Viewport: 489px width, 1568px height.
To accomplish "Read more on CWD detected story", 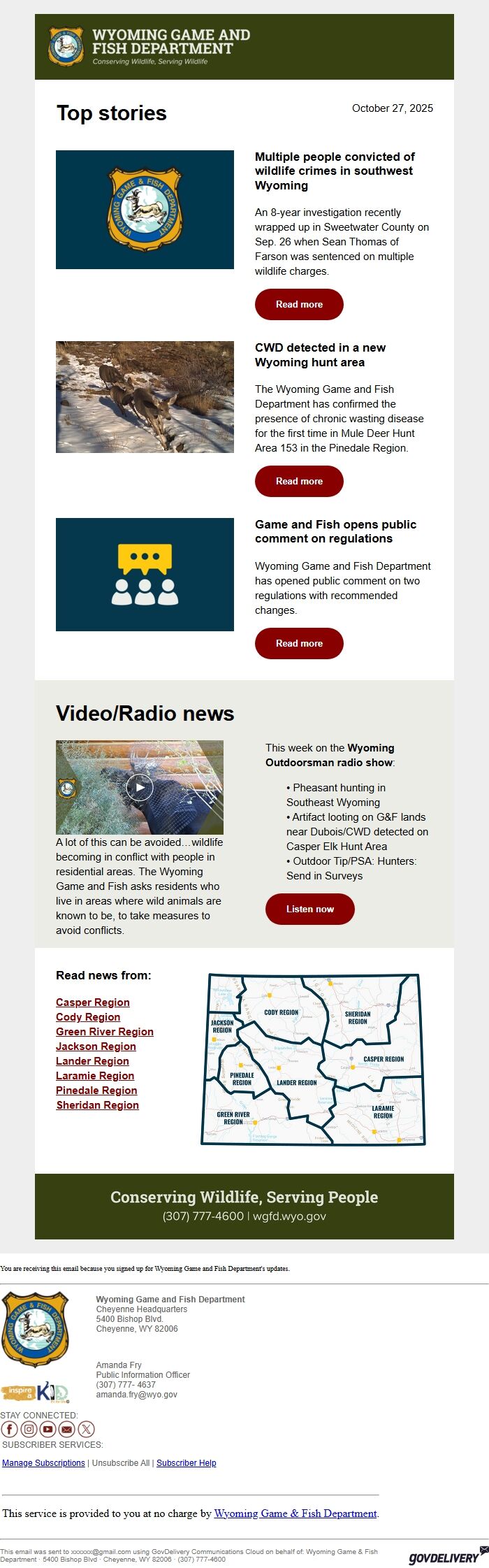I will pyautogui.click(x=299, y=482).
